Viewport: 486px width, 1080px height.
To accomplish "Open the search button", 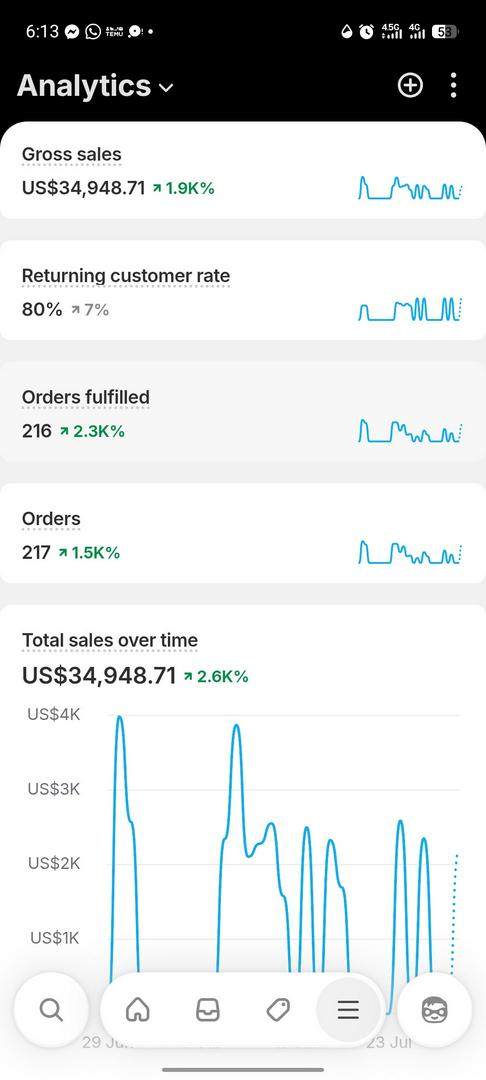I will (x=51, y=1010).
